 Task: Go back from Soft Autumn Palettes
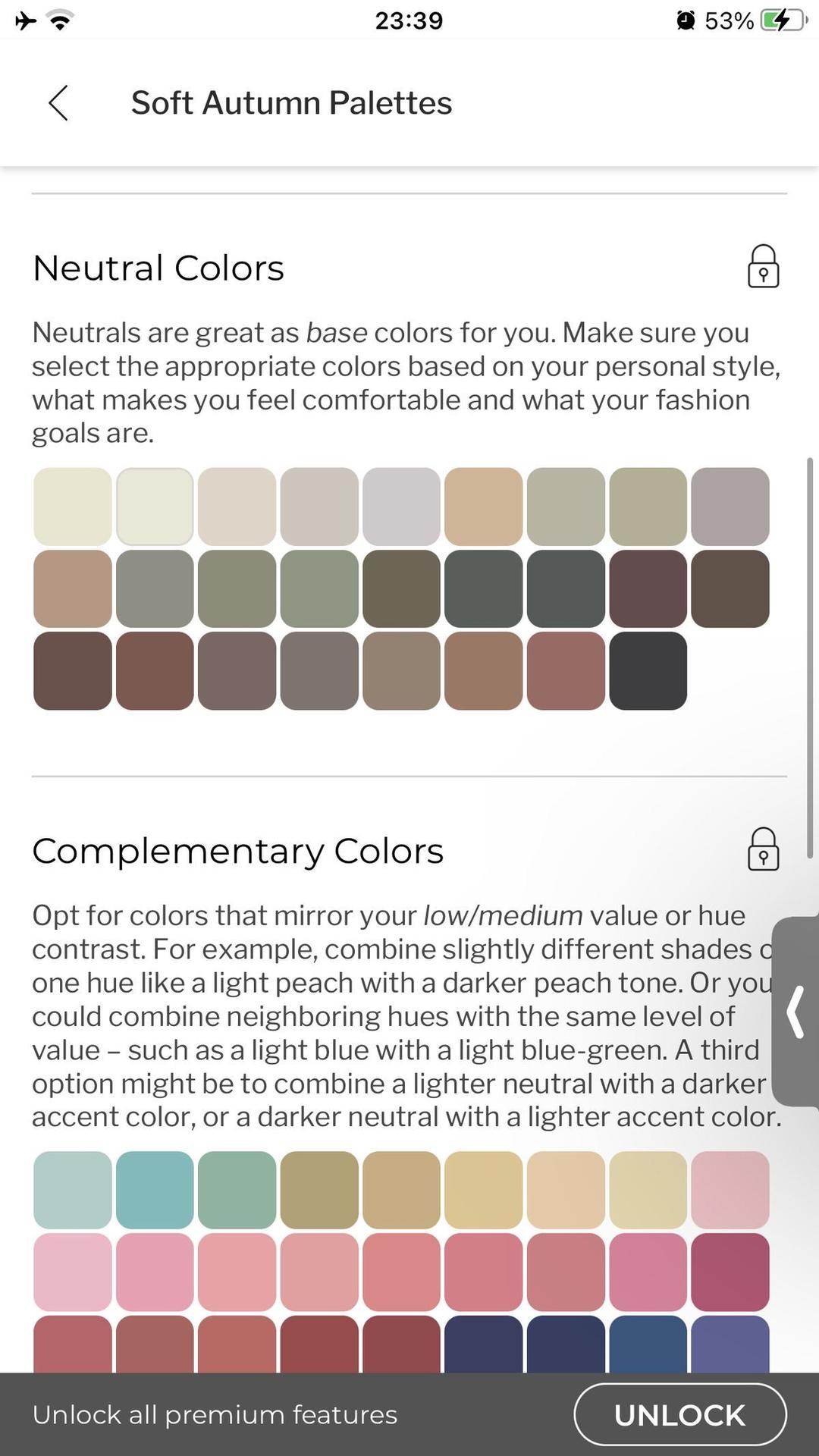[58, 102]
